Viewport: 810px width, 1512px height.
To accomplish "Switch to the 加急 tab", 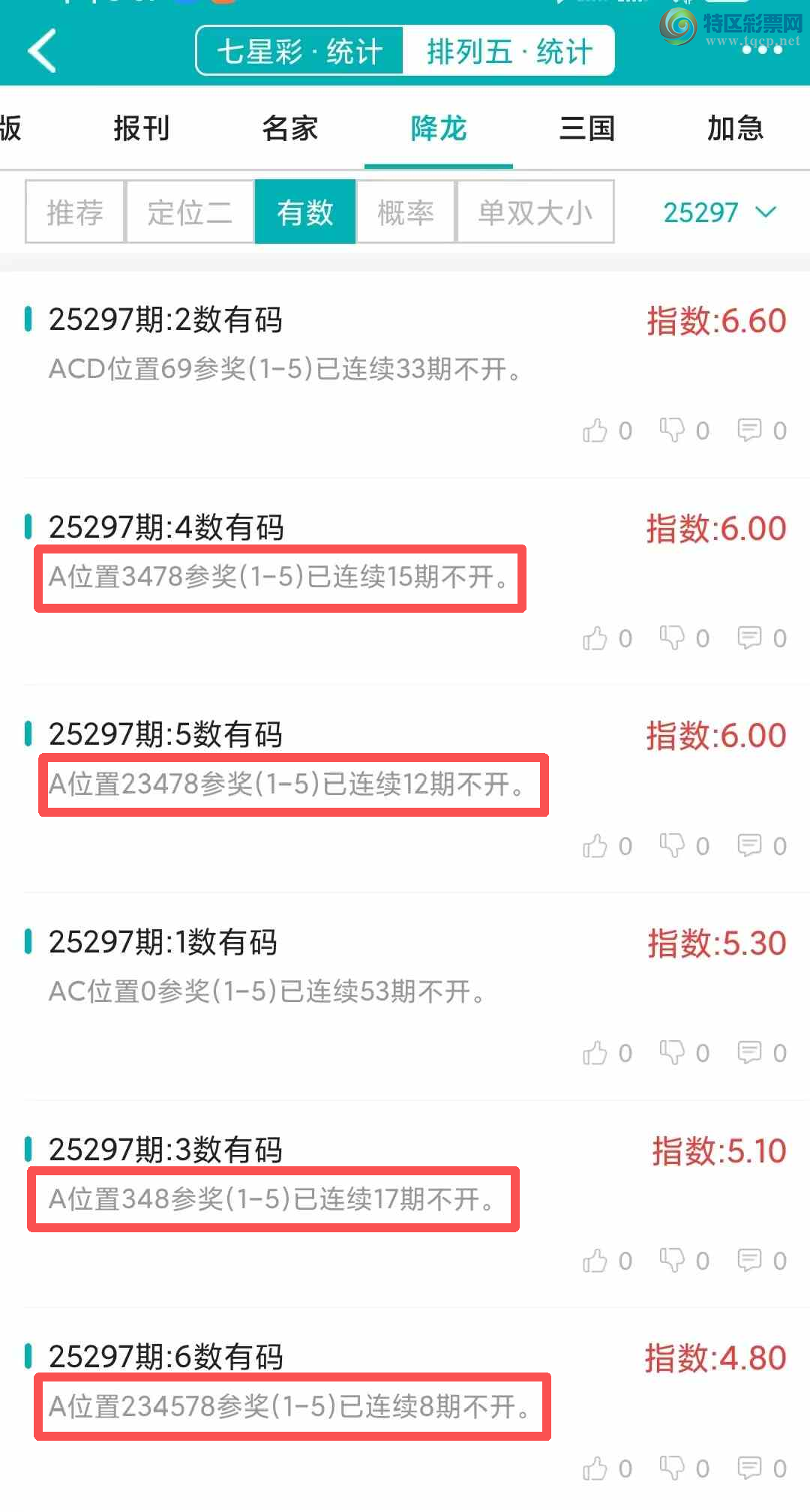I will pyautogui.click(x=734, y=128).
